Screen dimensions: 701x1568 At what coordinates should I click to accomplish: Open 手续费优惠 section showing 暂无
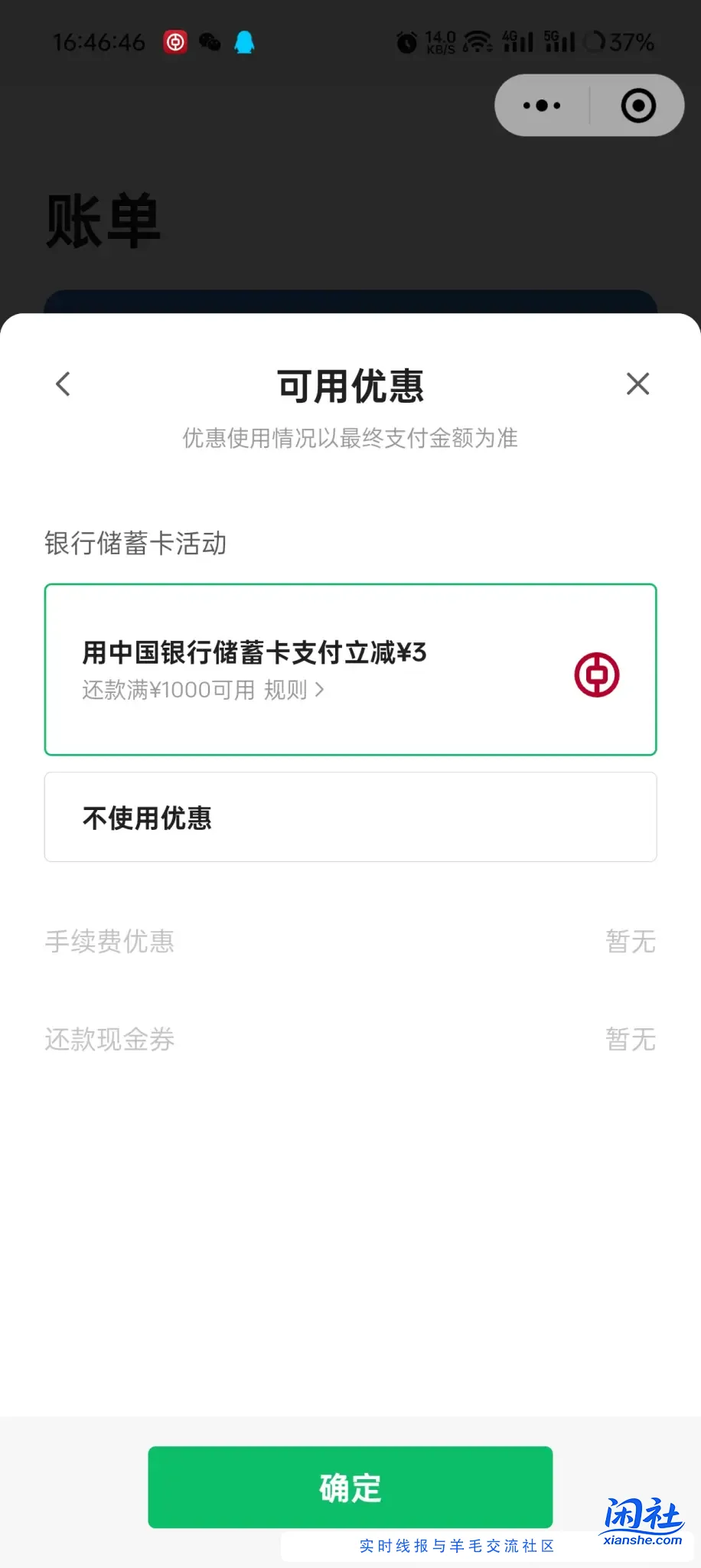350,942
